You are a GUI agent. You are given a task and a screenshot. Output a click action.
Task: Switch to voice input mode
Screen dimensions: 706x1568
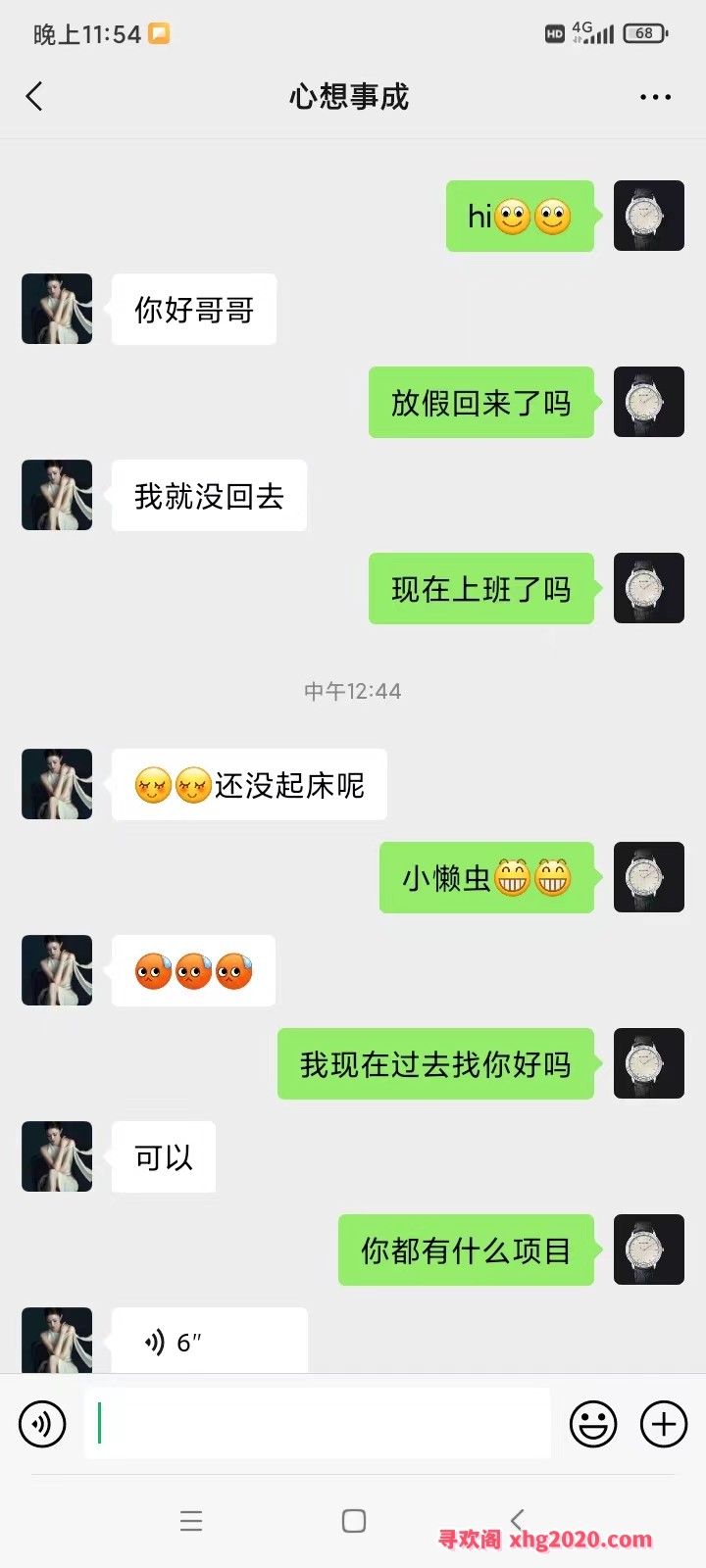click(x=42, y=1424)
